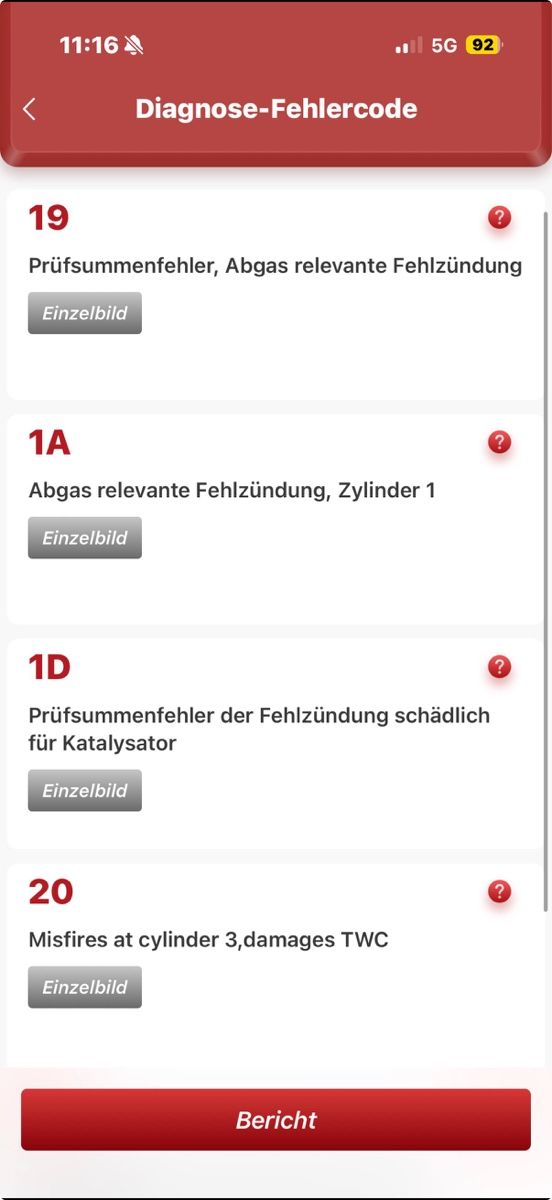Generate the Bericht report

tap(276, 1120)
